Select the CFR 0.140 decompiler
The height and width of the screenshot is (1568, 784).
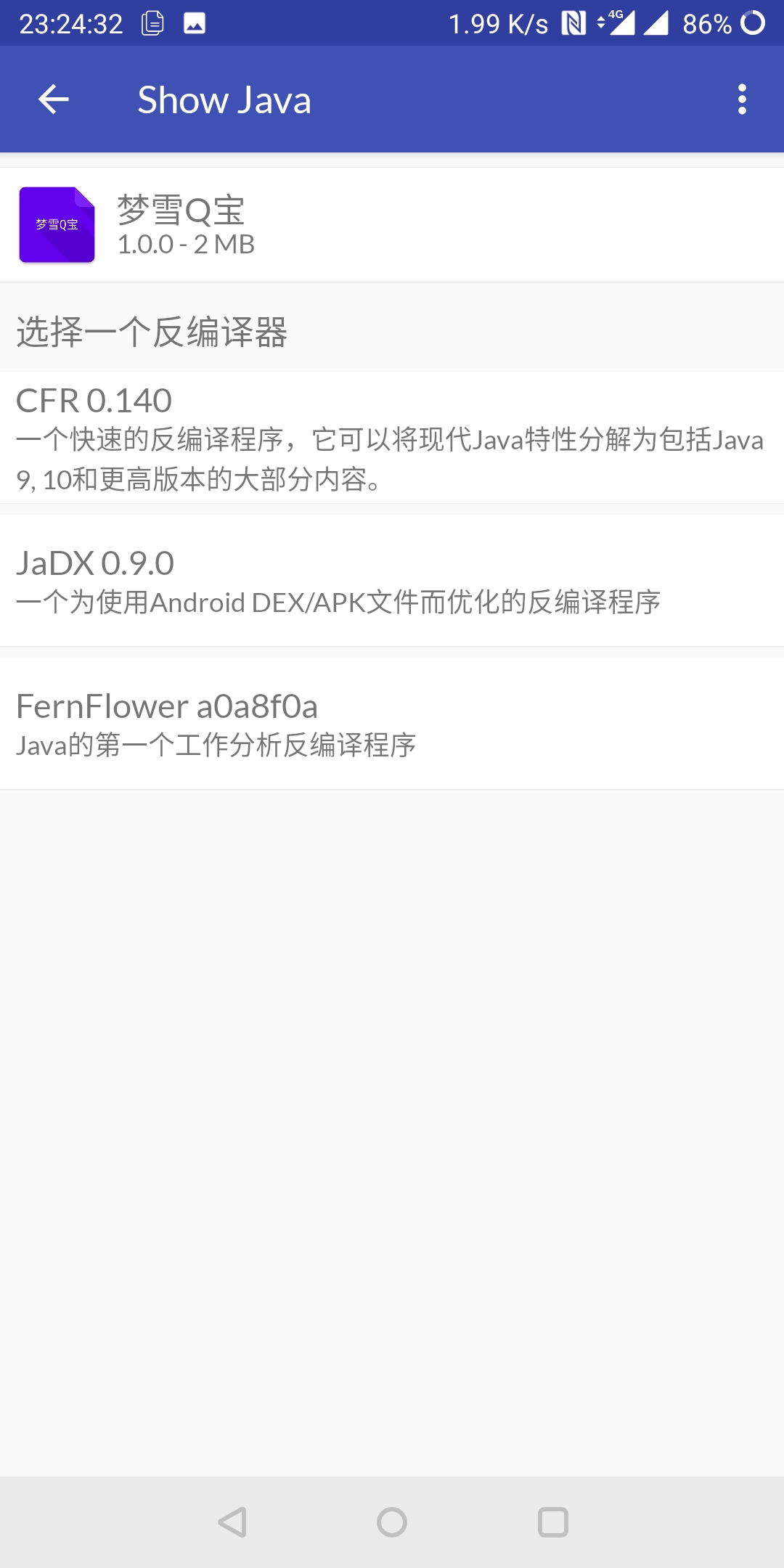point(392,438)
